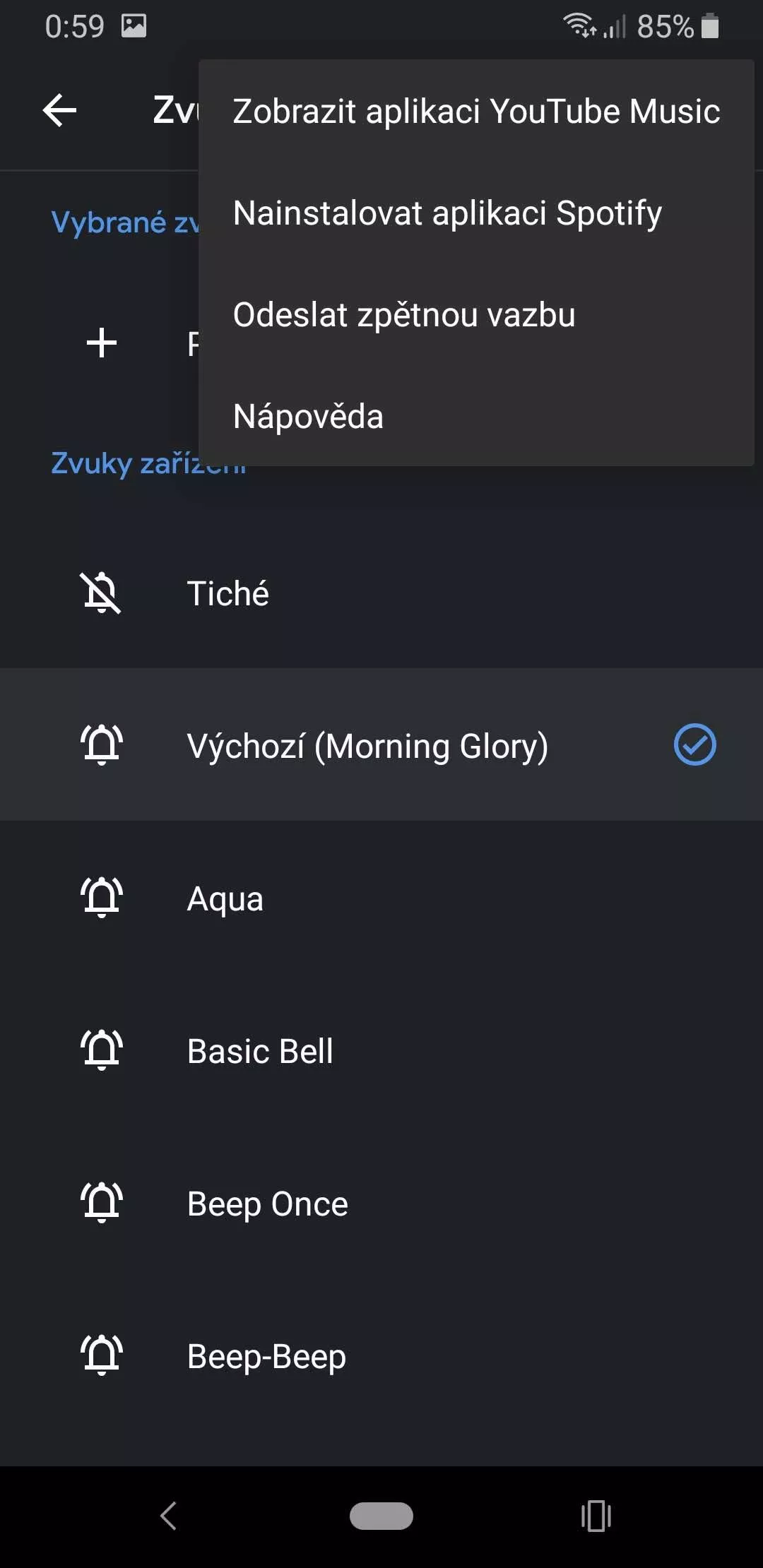Image resolution: width=763 pixels, height=1568 pixels.
Task: Choose the Aqua alarm sound
Action: 381,898
